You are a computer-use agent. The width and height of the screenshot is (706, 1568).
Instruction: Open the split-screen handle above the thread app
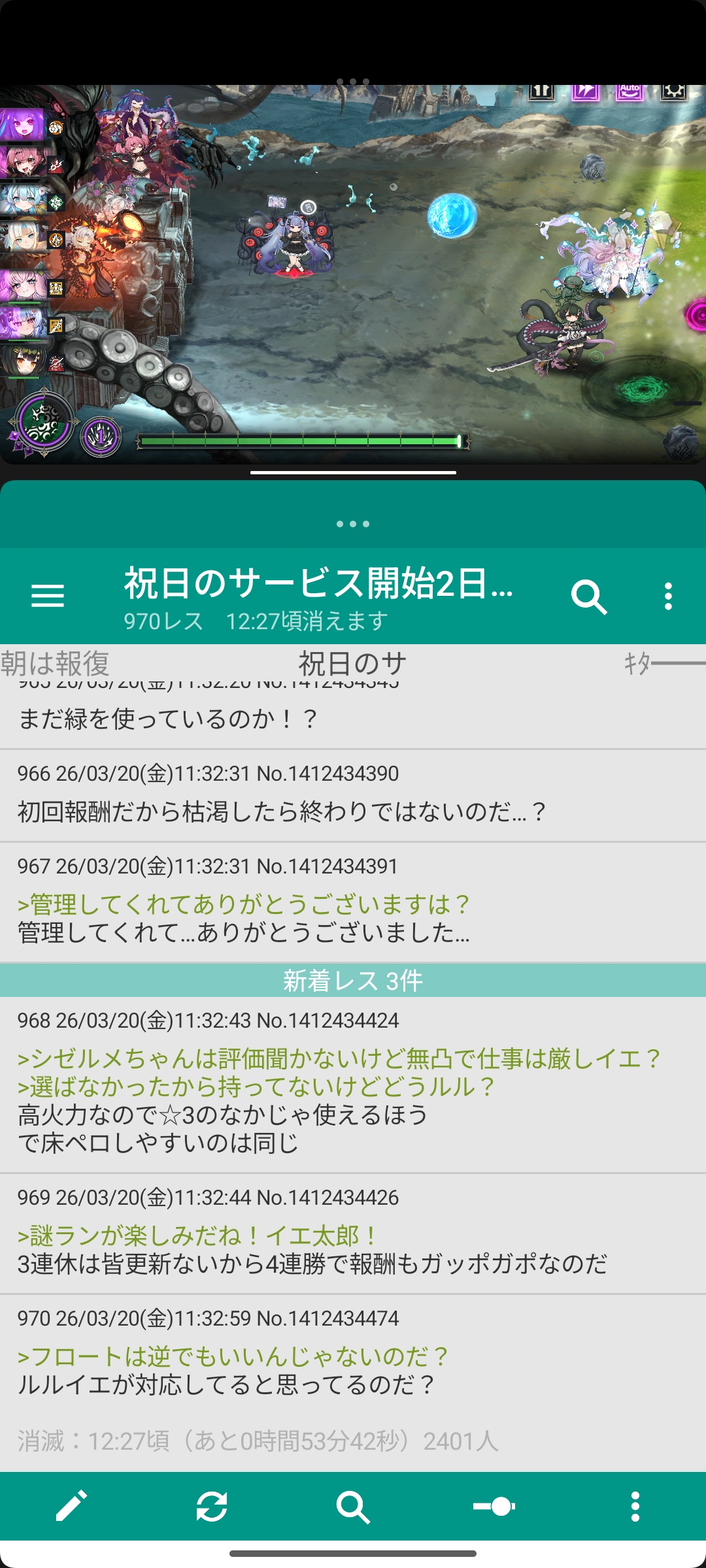tap(353, 524)
